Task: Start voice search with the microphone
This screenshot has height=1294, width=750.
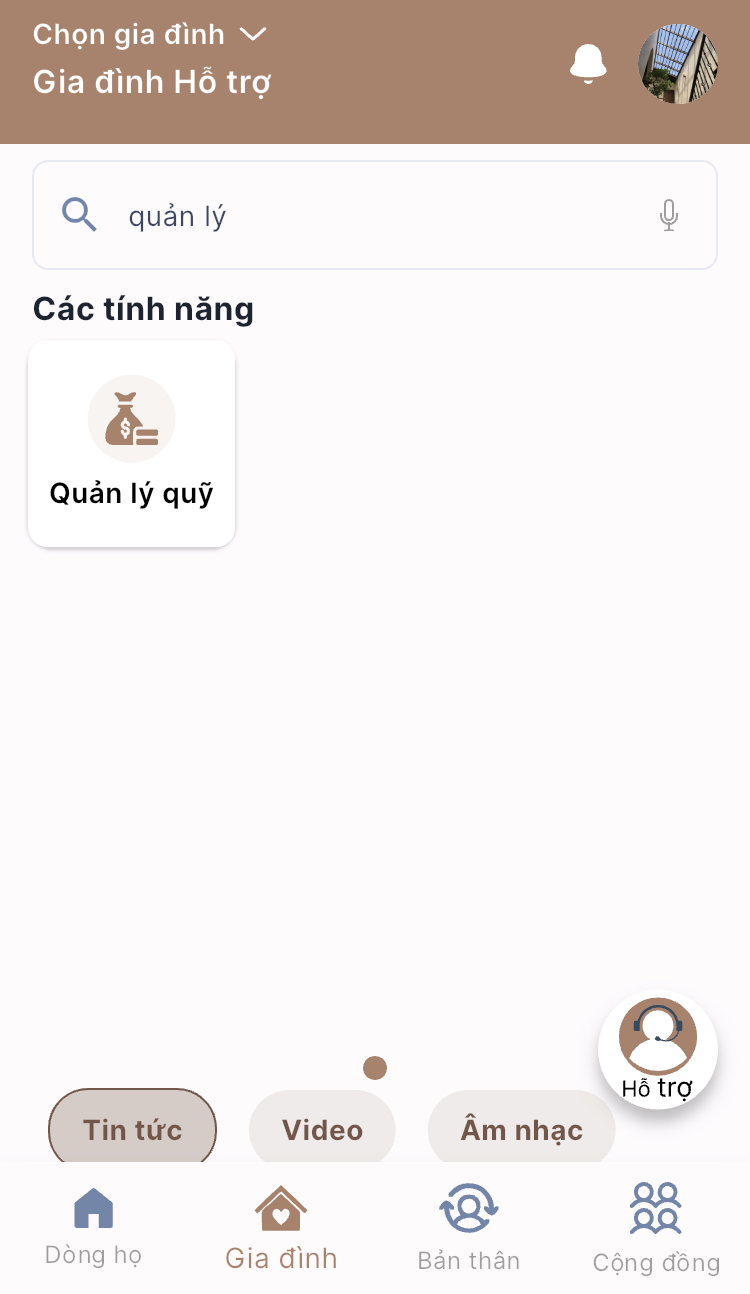Action: coord(669,215)
